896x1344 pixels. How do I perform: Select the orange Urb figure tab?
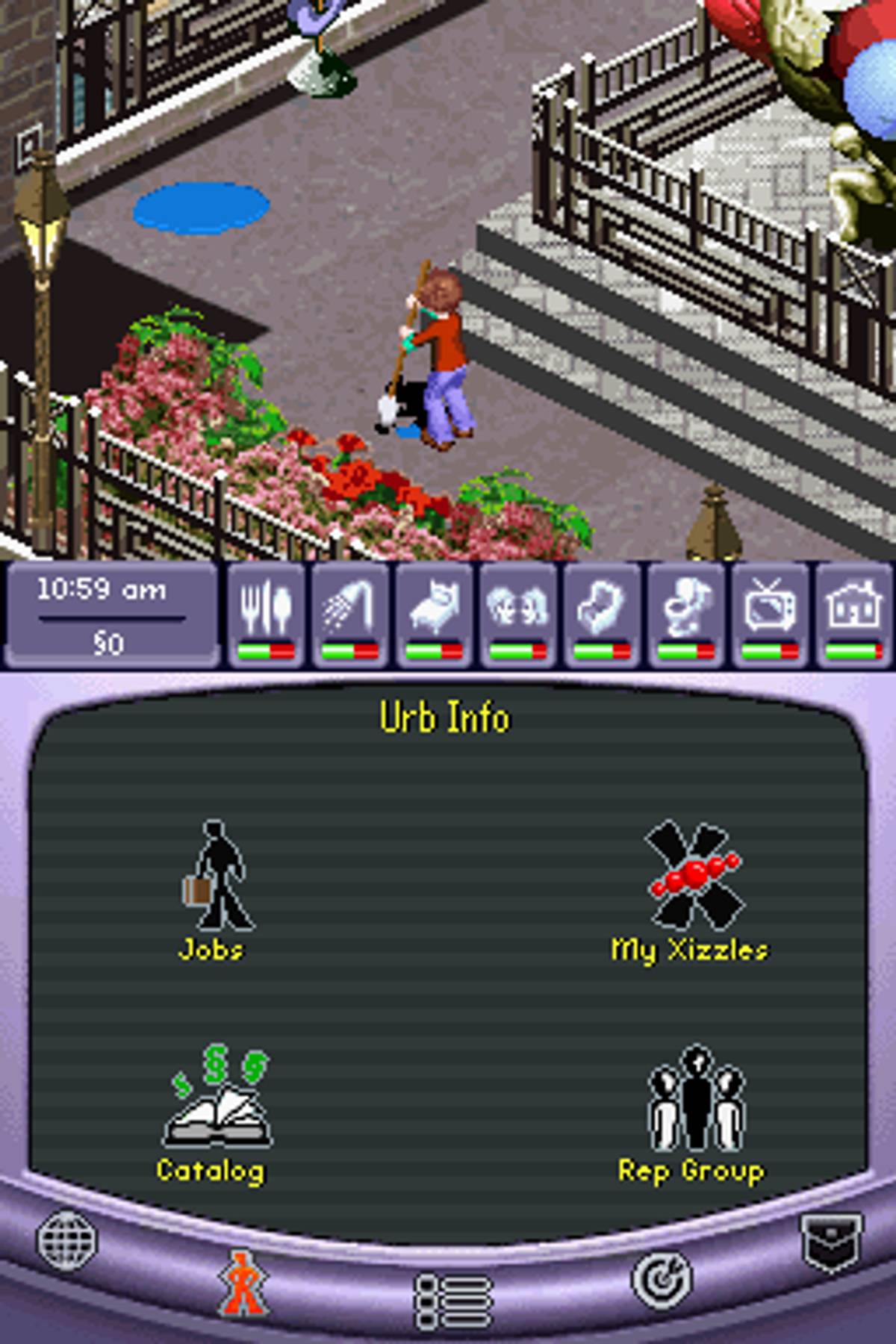[243, 1283]
